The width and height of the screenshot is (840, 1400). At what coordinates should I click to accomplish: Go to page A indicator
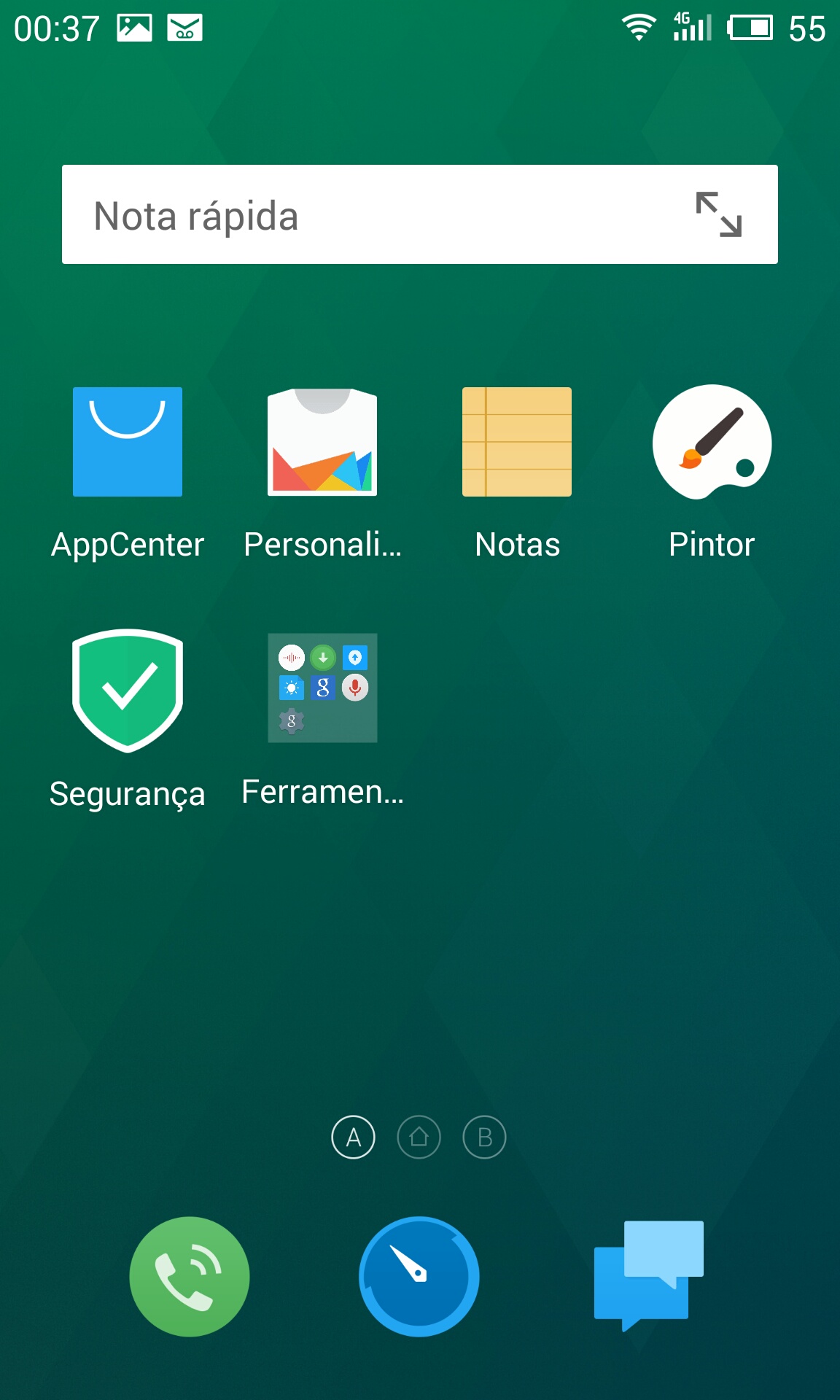[x=354, y=1137]
